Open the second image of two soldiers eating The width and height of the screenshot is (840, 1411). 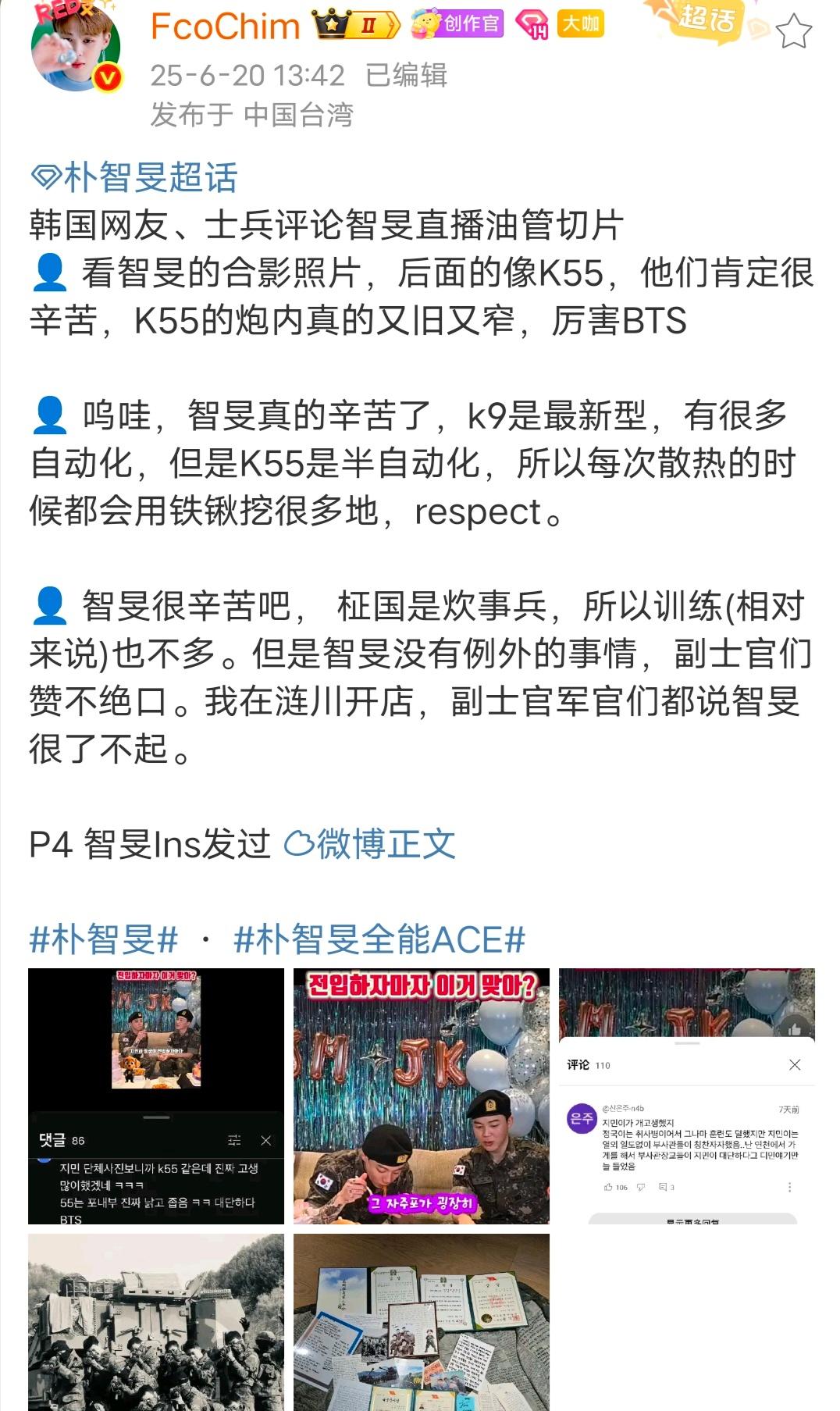click(x=422, y=1096)
